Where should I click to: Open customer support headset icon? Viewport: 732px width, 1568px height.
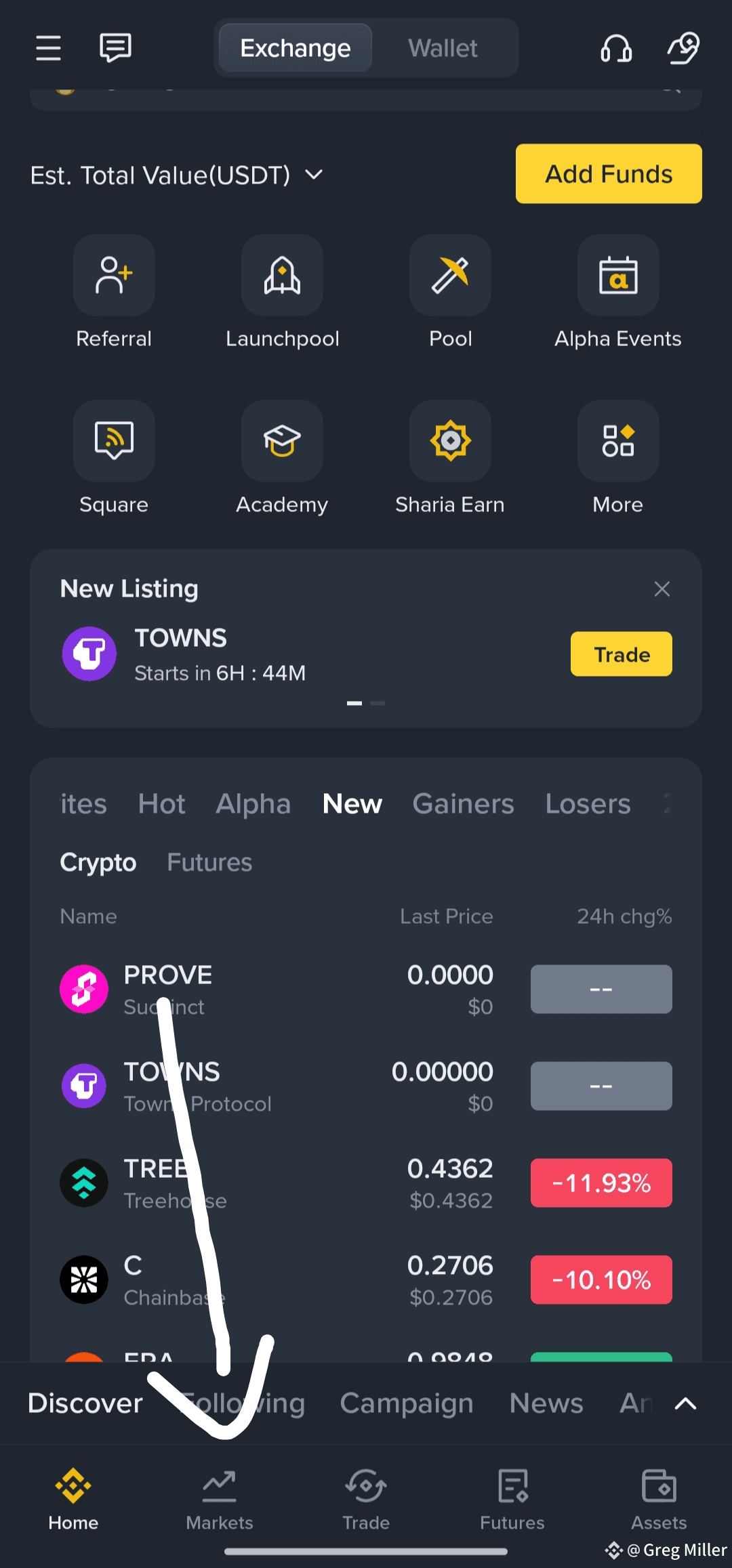[616, 48]
